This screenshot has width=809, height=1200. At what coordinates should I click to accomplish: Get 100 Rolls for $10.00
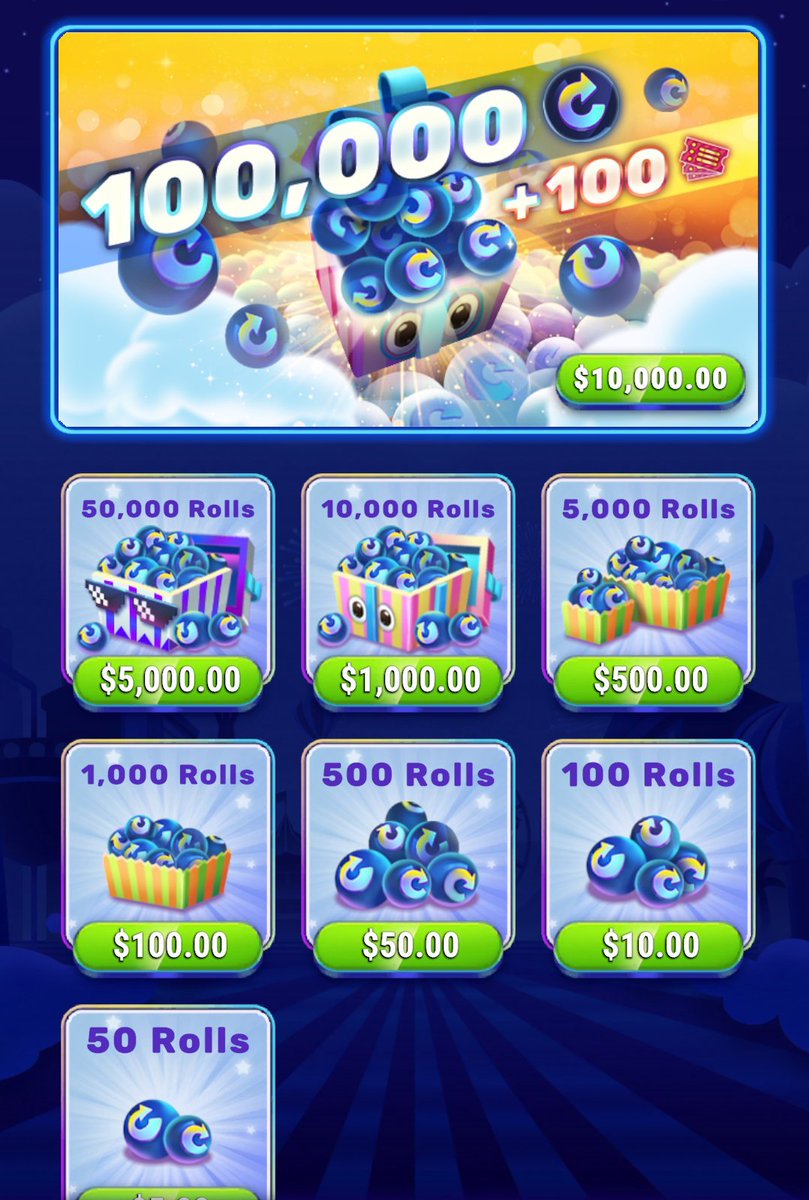pos(649,945)
